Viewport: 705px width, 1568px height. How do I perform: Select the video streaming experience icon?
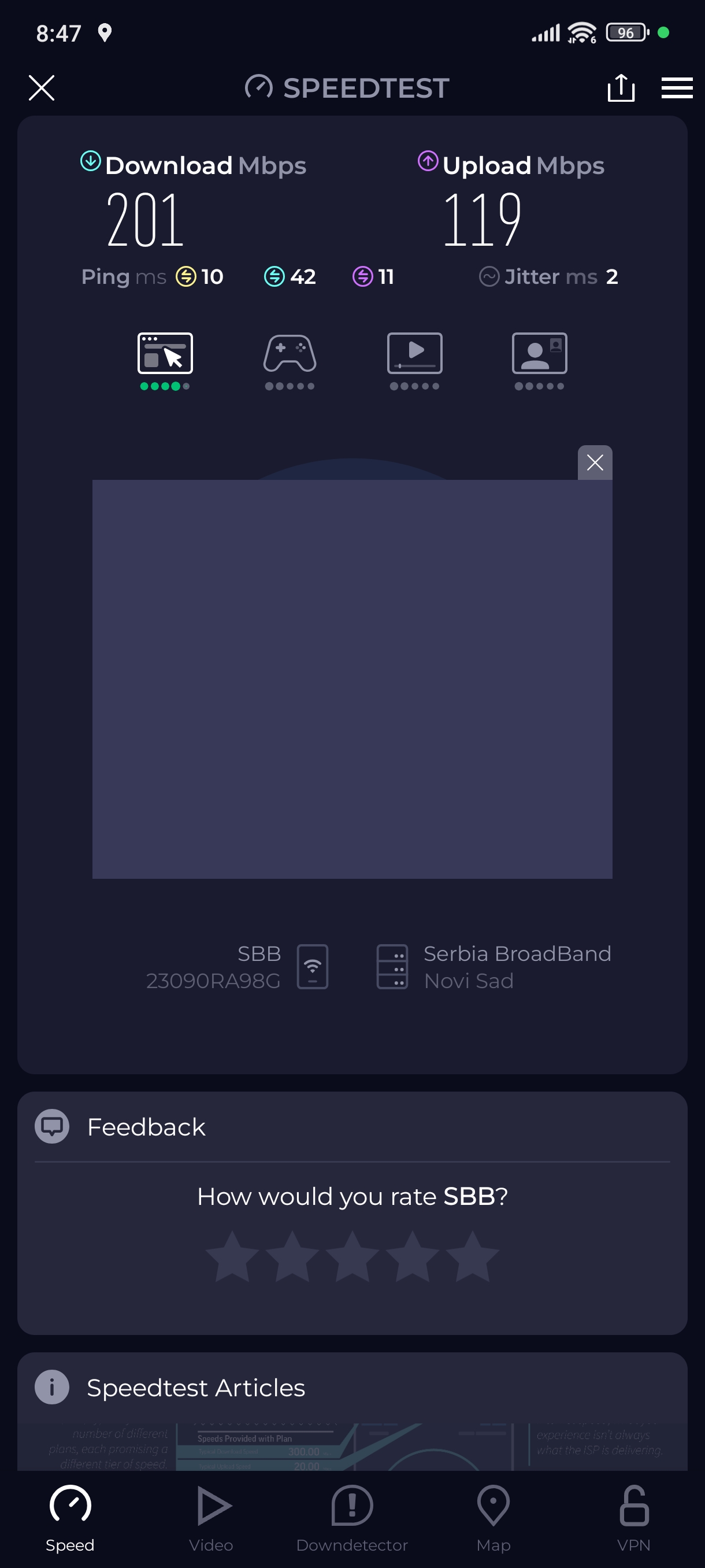[414, 354]
